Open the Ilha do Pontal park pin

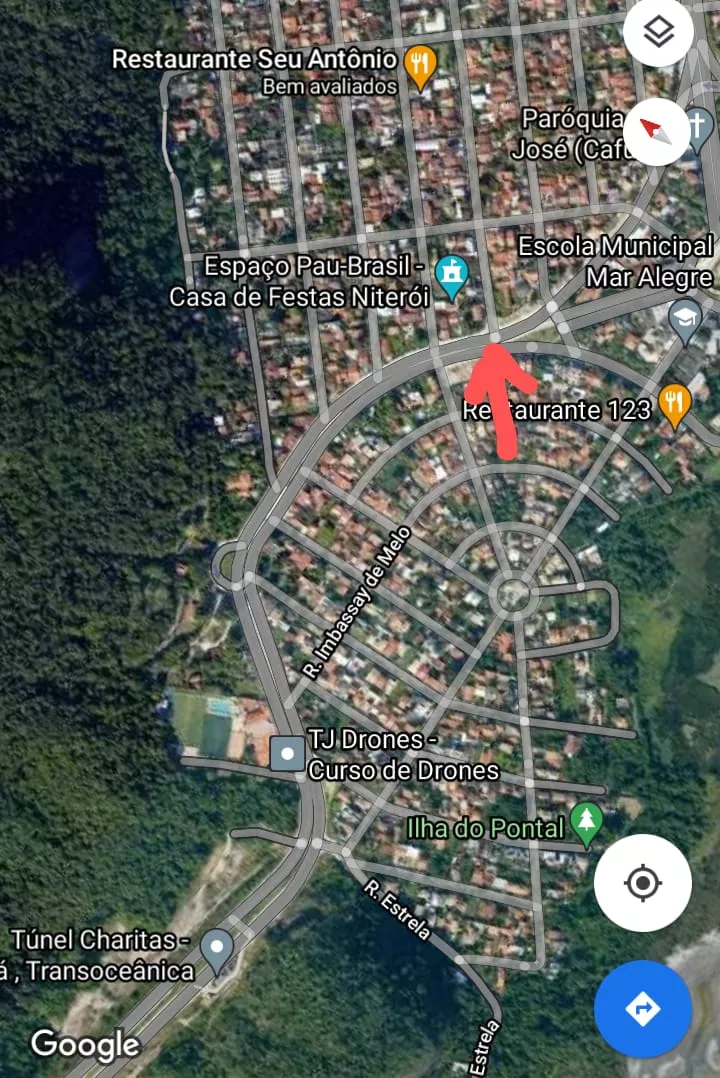click(587, 824)
